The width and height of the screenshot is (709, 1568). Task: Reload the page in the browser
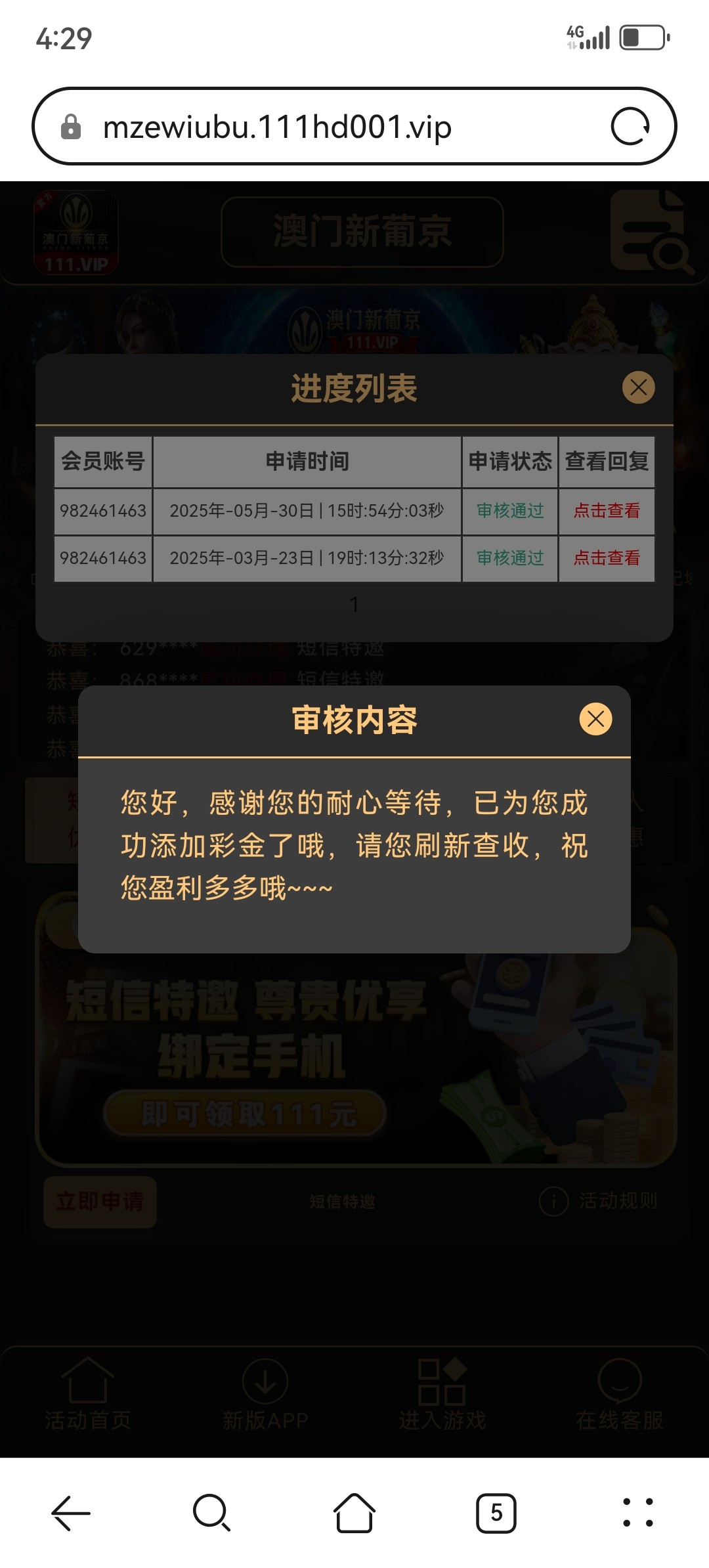[x=630, y=126]
